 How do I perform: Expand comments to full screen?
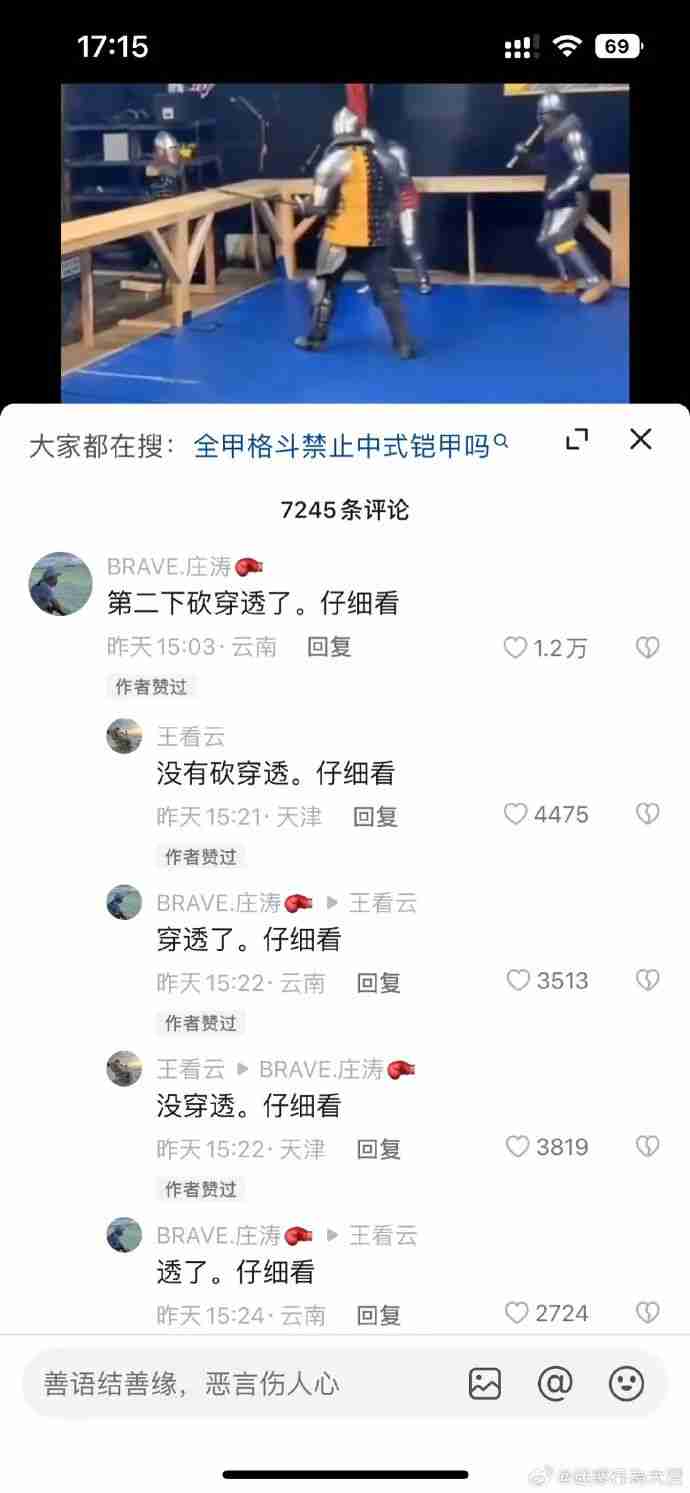(x=577, y=439)
